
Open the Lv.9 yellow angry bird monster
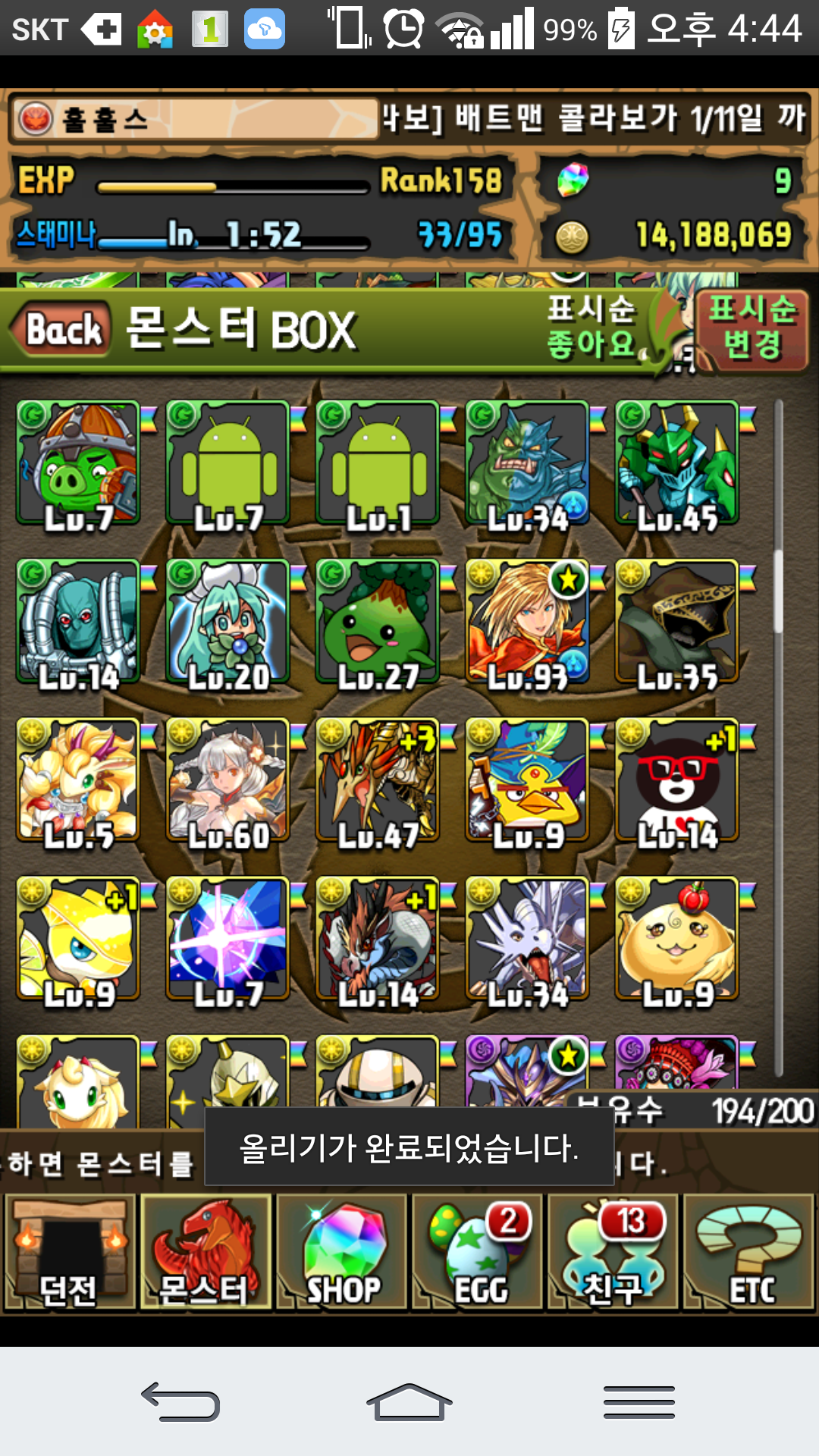(528, 781)
